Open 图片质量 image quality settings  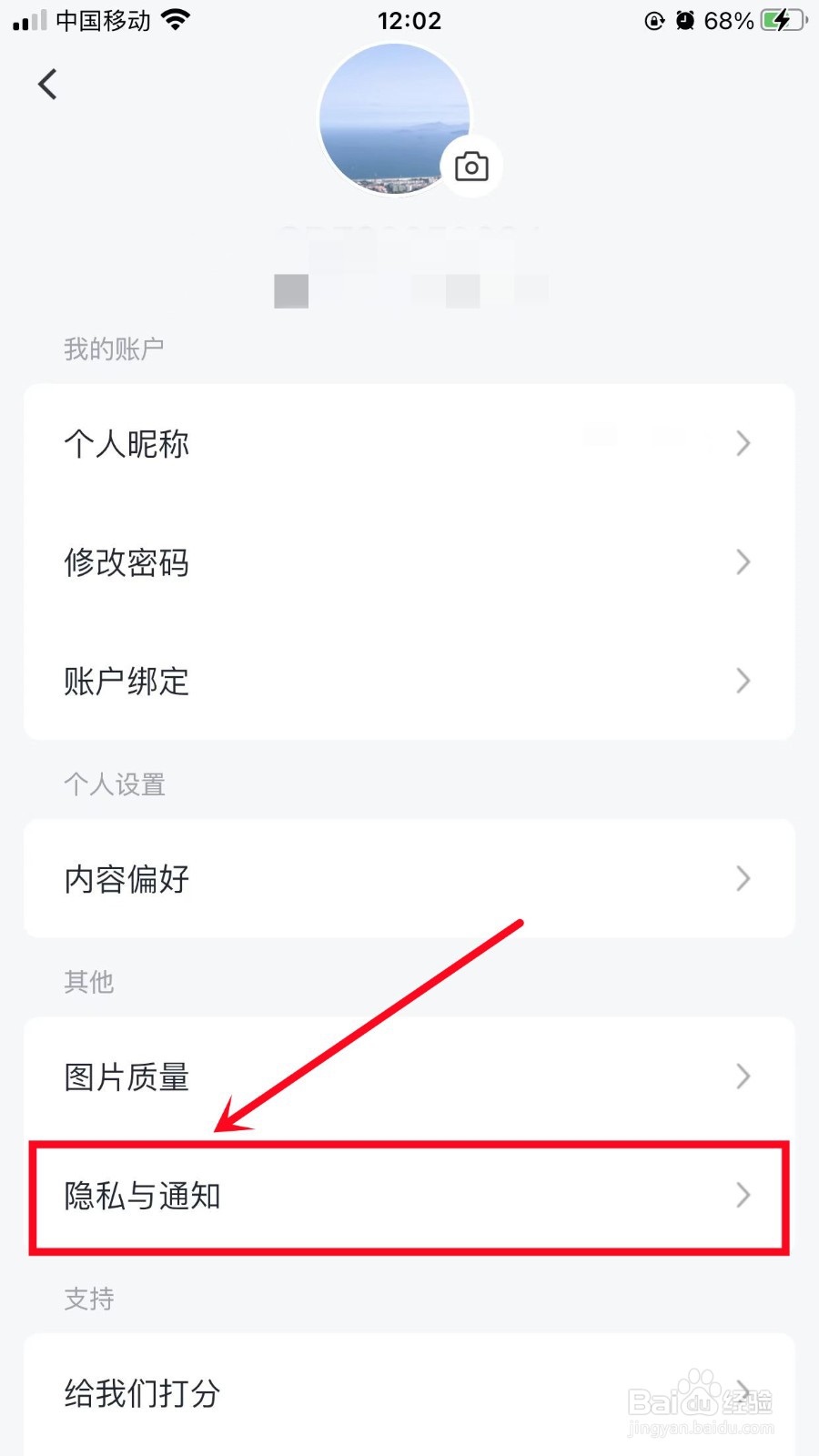(126, 1077)
